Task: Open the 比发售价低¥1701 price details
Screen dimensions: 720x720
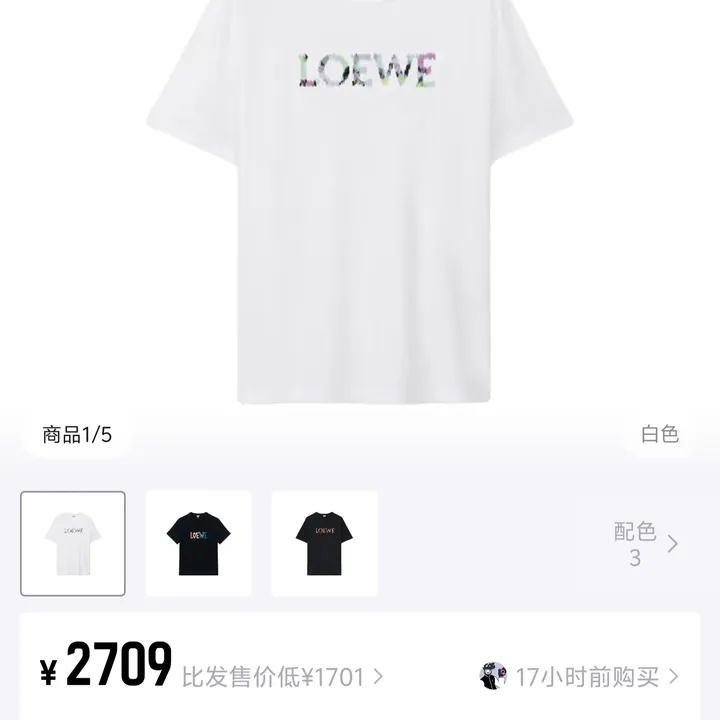Action: (282, 677)
